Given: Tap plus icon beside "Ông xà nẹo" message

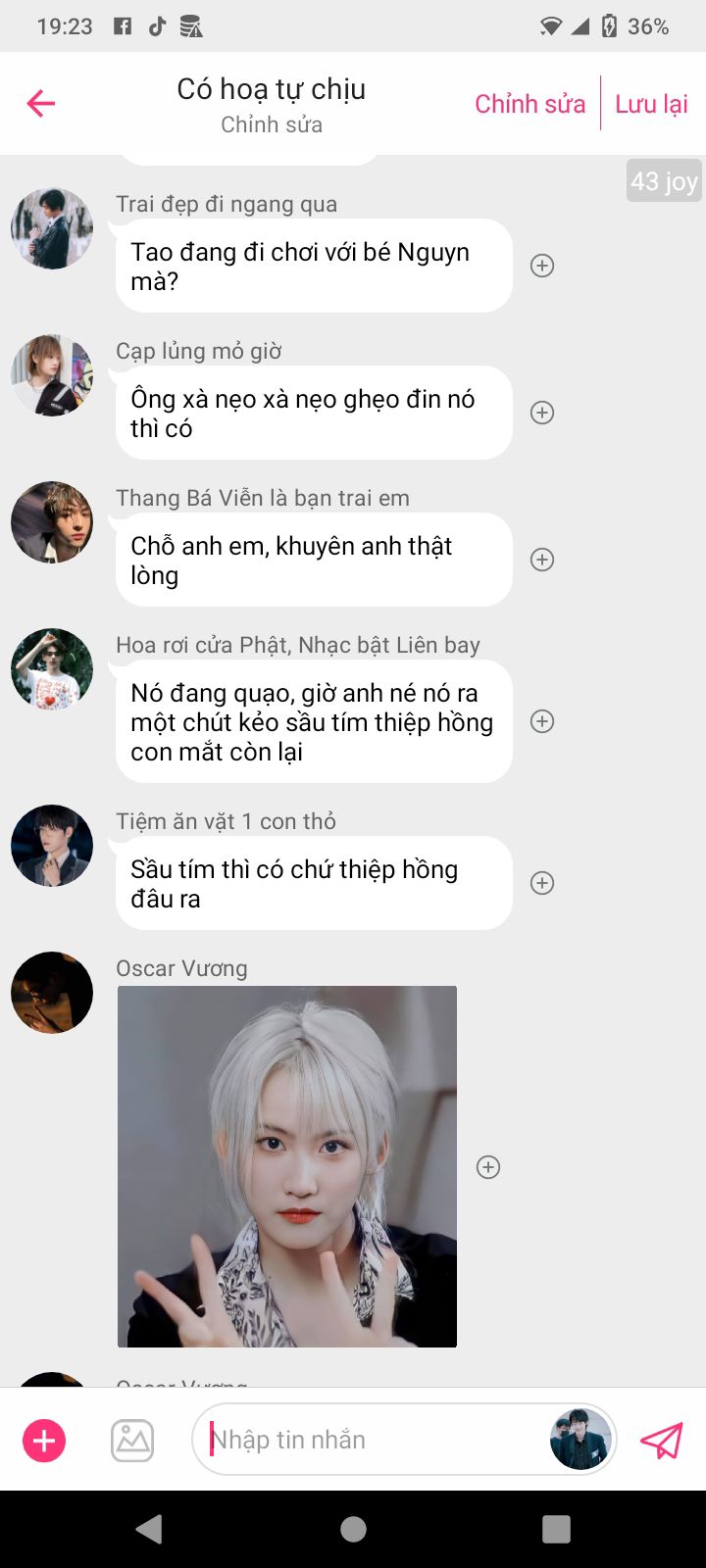Looking at the screenshot, I should point(542,413).
